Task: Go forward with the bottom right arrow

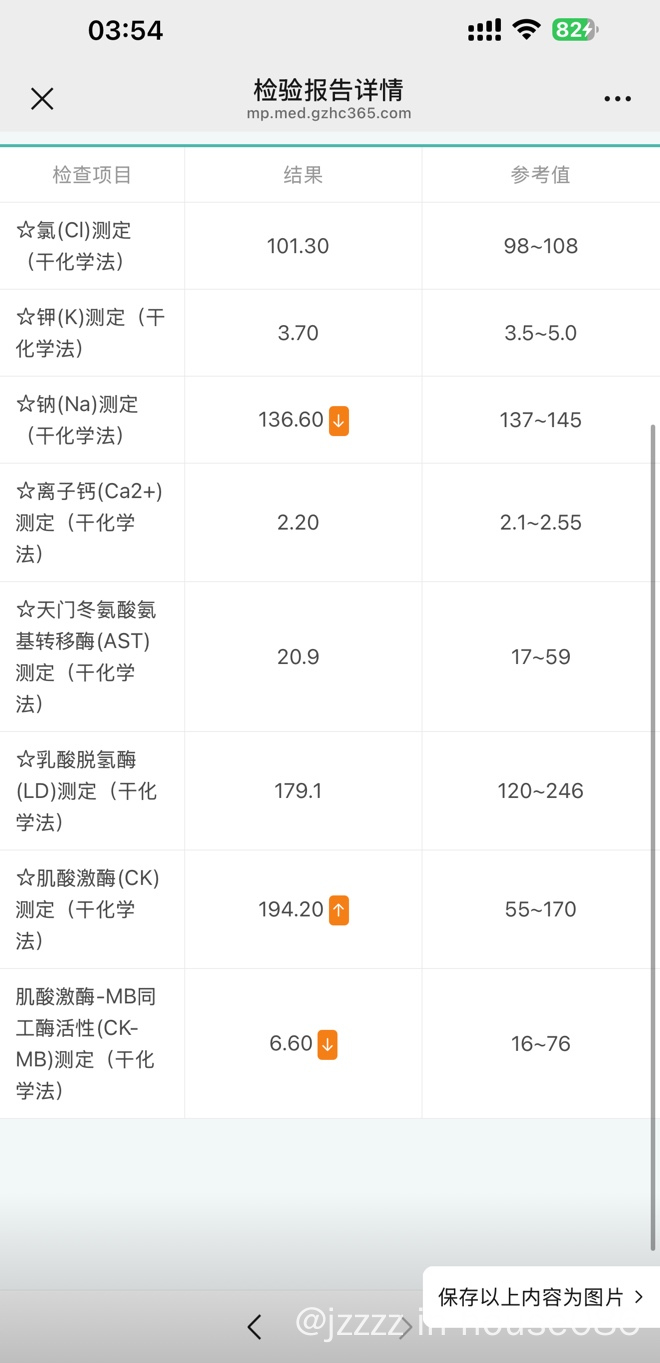Action: pos(405,1327)
